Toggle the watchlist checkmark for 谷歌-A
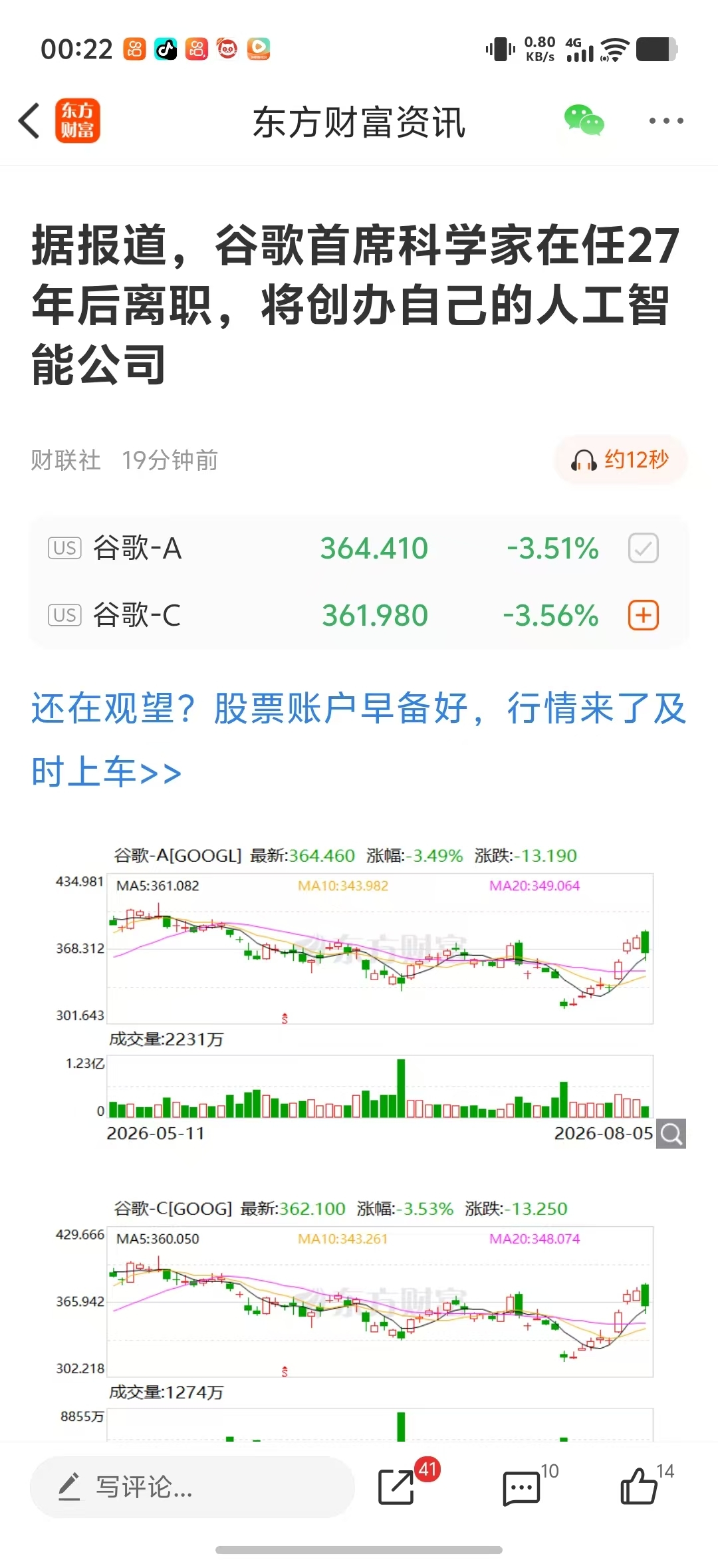718x1568 pixels. point(644,549)
